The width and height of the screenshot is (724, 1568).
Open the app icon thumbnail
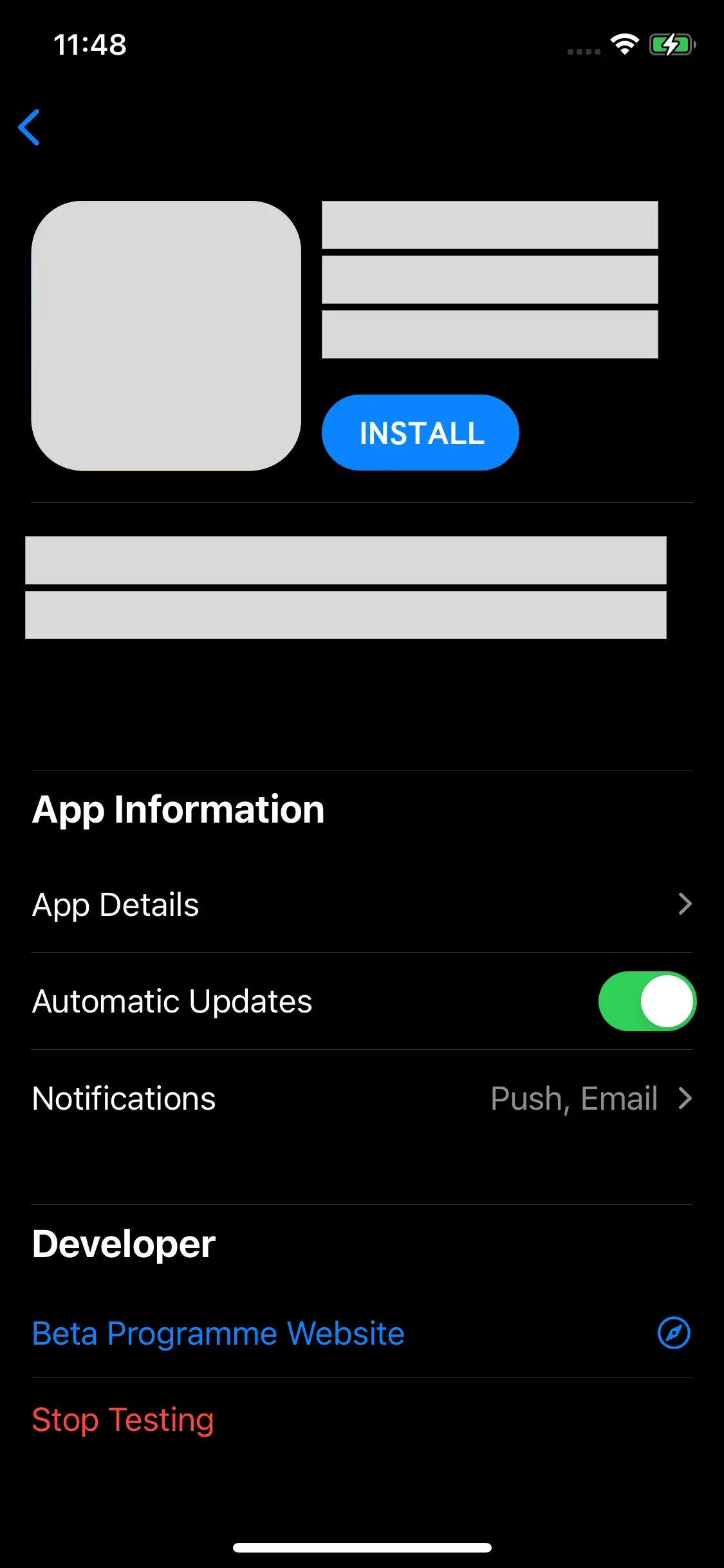click(166, 335)
